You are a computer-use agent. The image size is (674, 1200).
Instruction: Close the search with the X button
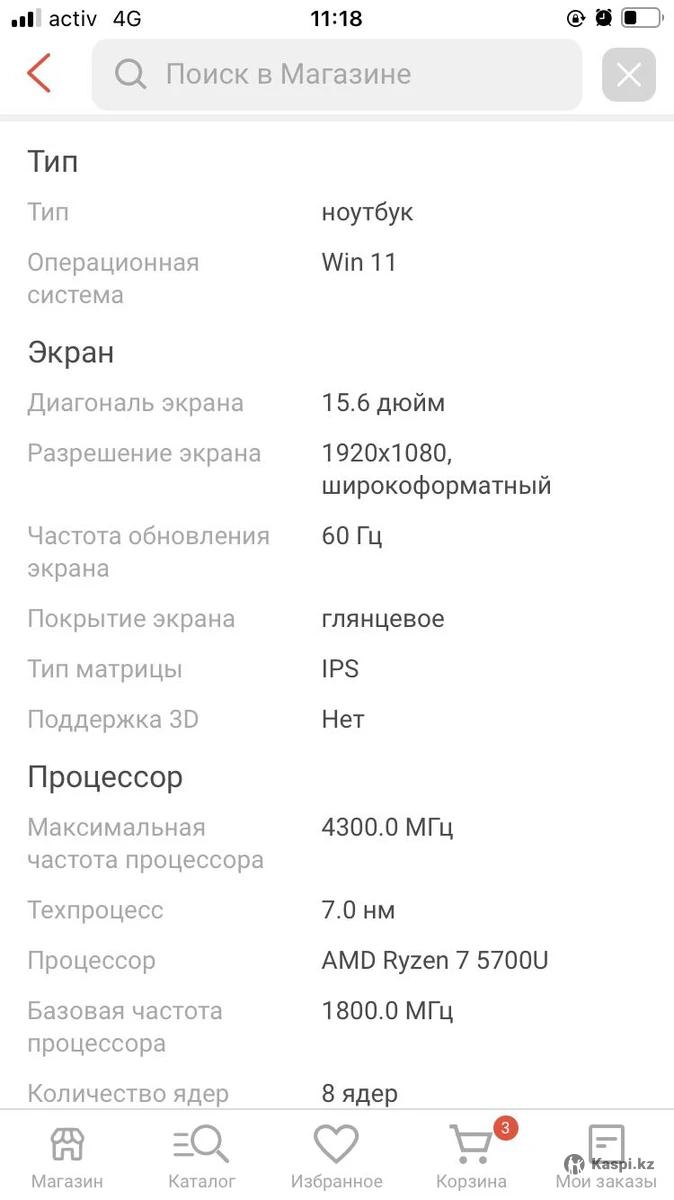[629, 74]
